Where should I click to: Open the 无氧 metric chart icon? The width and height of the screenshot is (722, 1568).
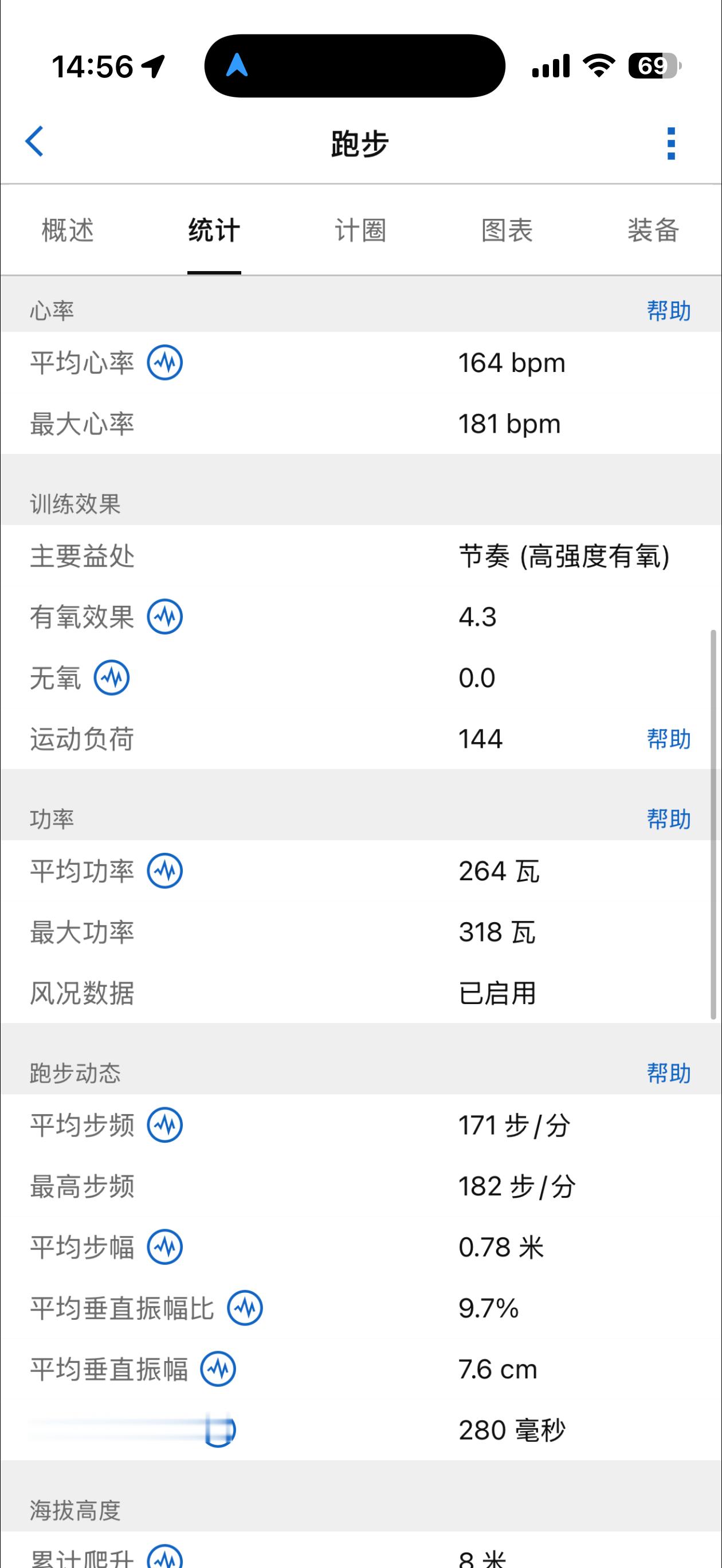(x=113, y=677)
